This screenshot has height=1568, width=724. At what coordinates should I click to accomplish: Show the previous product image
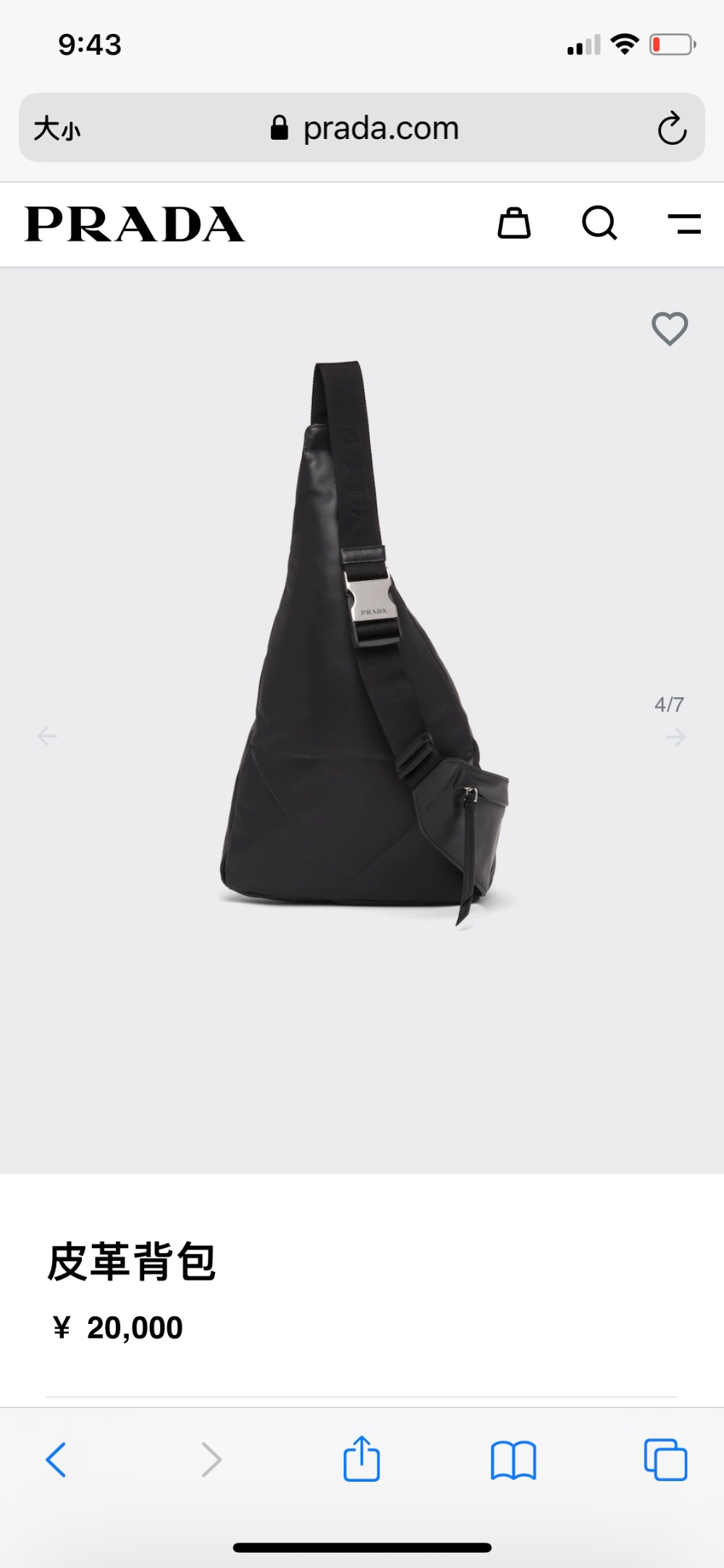[x=47, y=736]
